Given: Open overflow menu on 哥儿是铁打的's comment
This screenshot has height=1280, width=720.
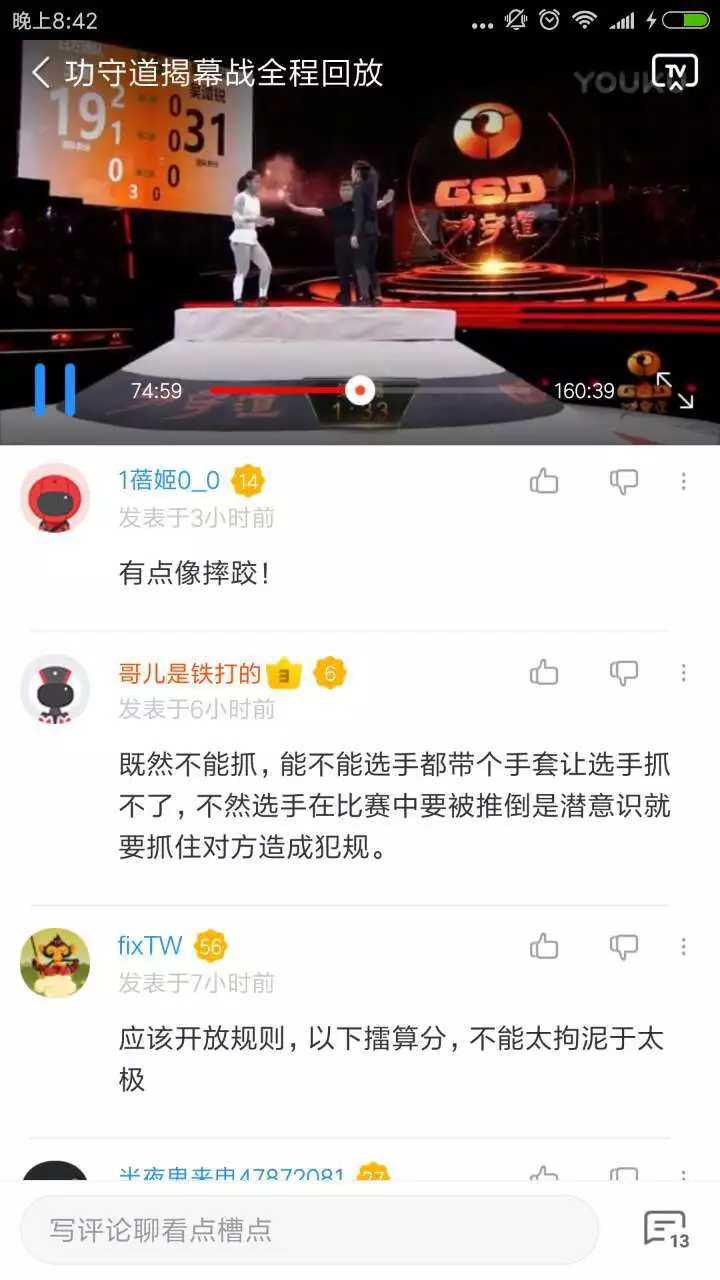Looking at the screenshot, I should (x=684, y=673).
